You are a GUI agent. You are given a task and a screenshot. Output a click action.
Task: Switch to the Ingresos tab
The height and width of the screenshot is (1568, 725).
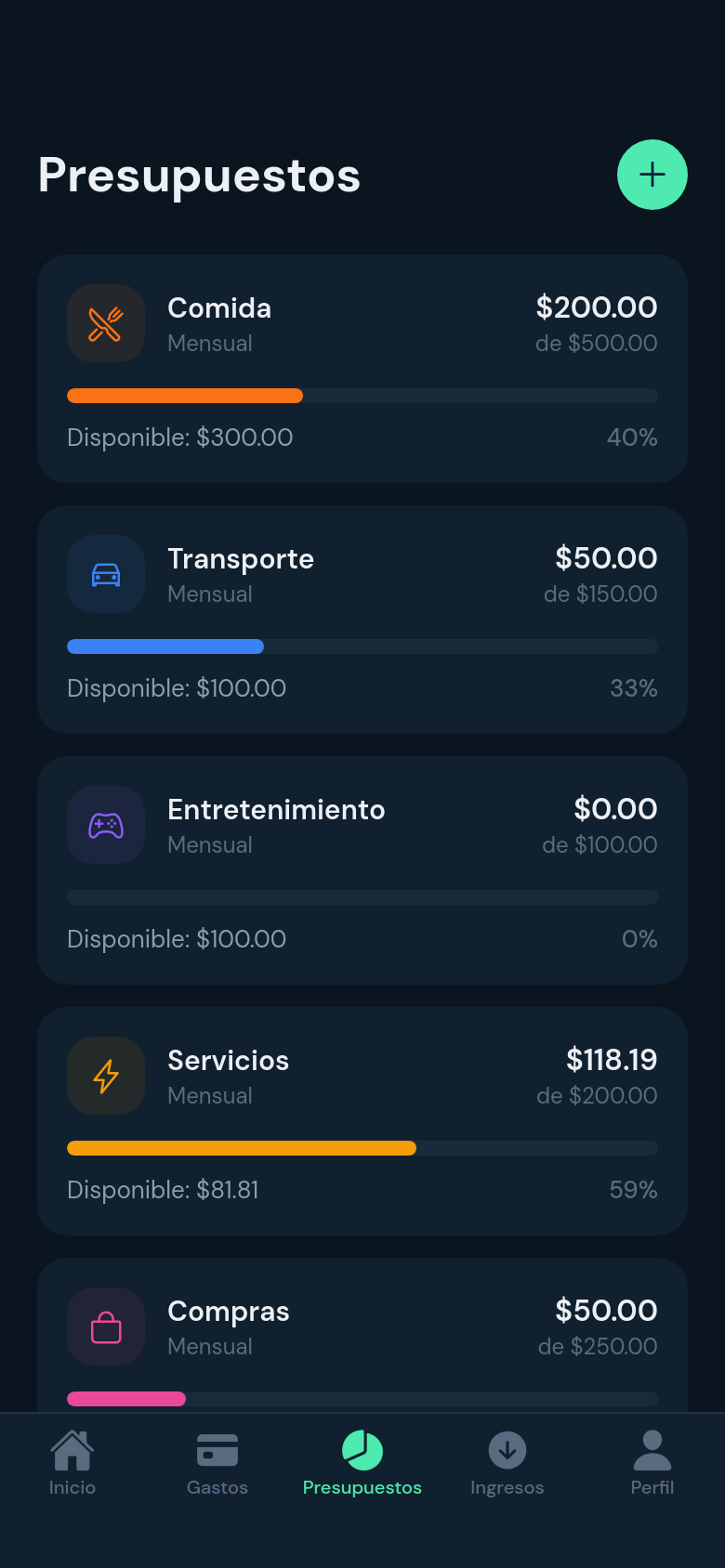507,1463
